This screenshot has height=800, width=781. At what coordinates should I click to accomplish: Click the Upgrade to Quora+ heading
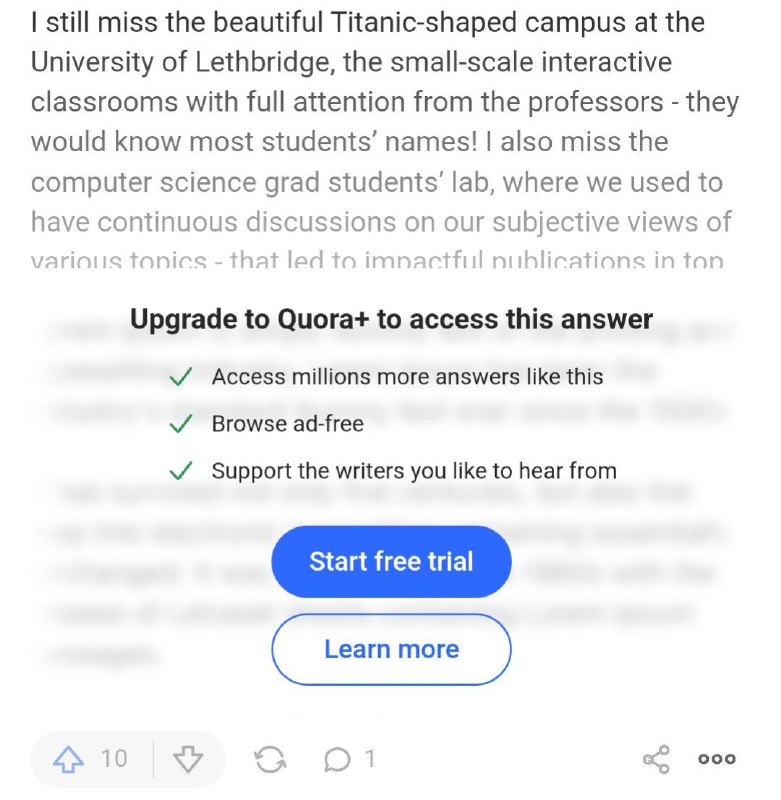click(x=390, y=318)
